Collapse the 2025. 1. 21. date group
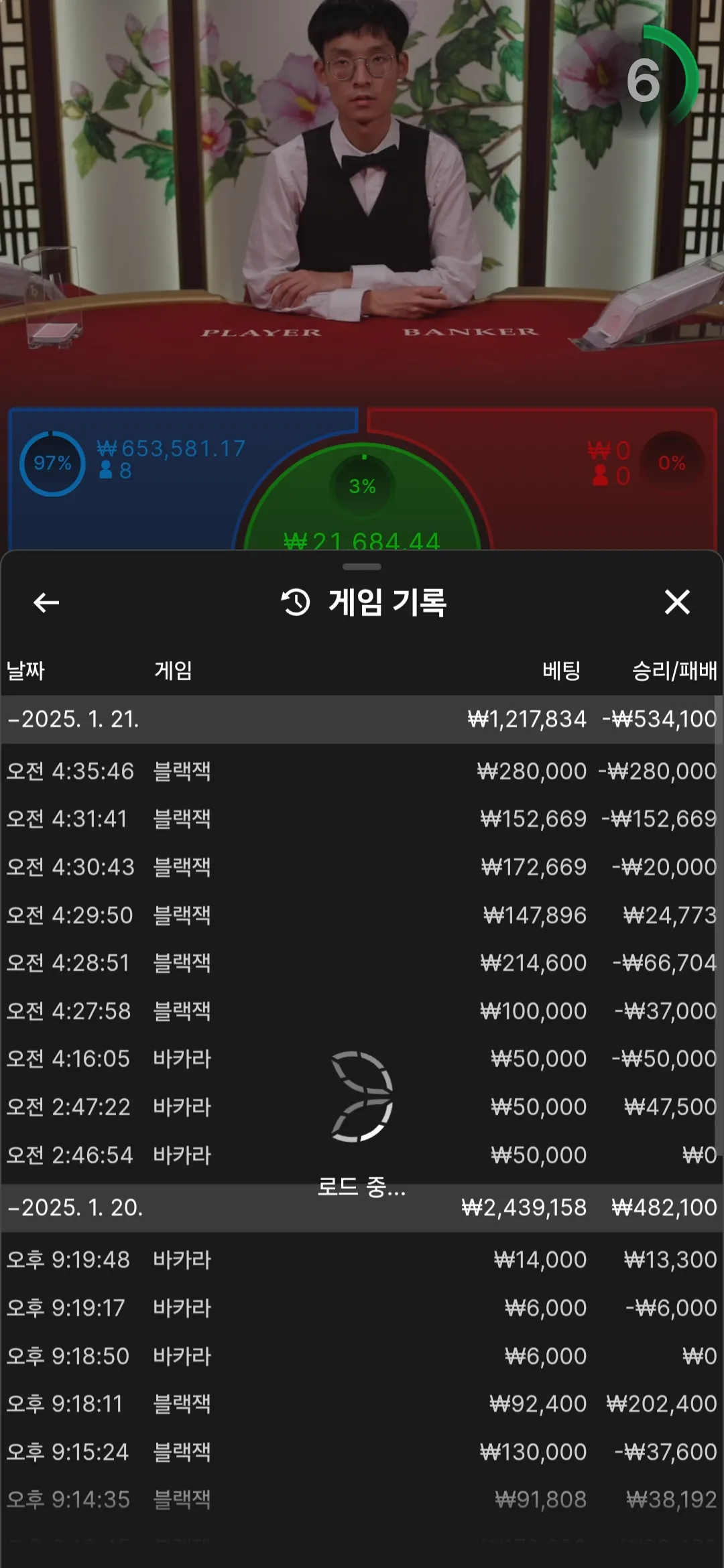724x1568 pixels. pos(74,719)
